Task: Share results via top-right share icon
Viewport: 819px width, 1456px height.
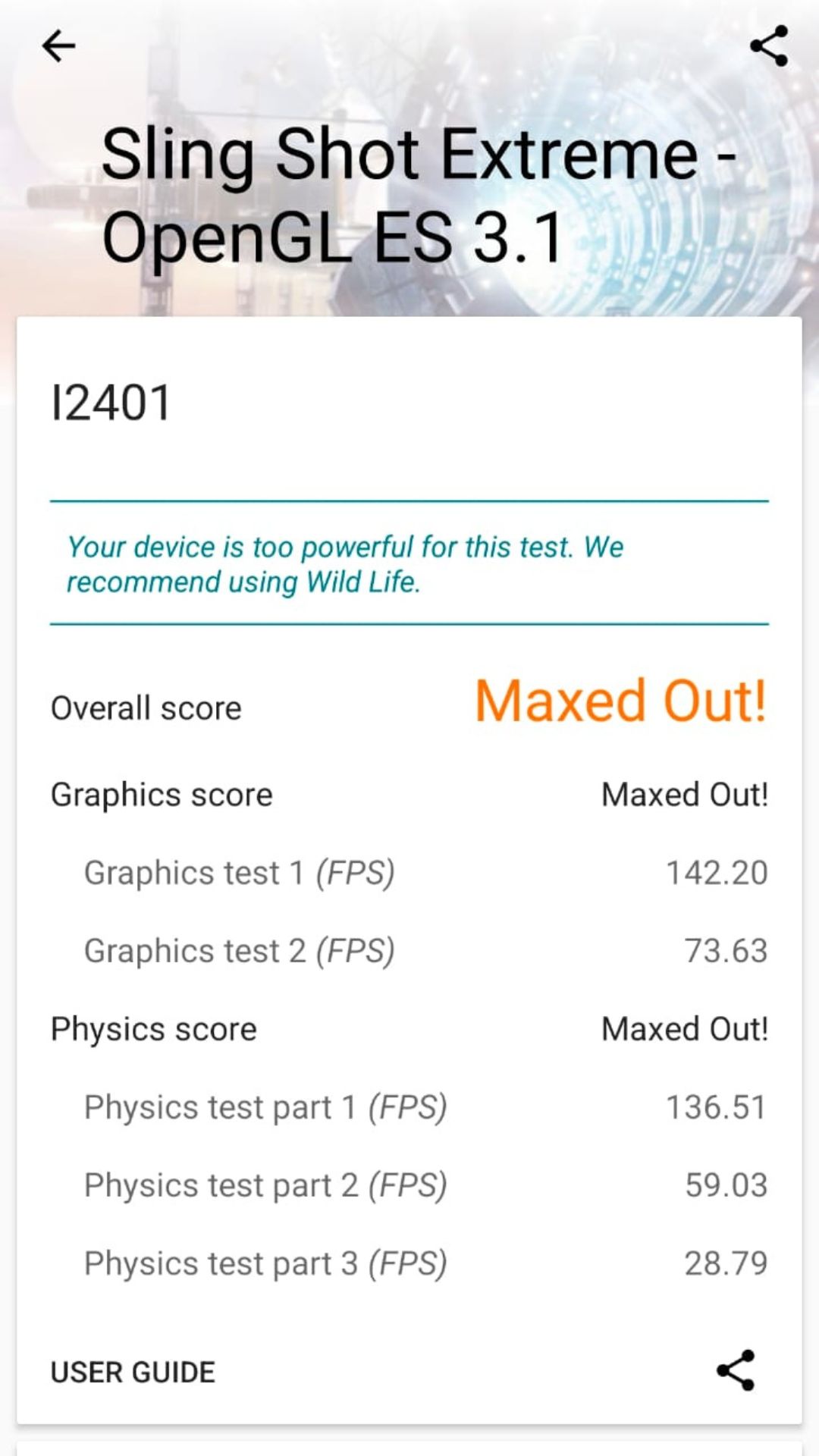Action: pyautogui.click(x=769, y=46)
